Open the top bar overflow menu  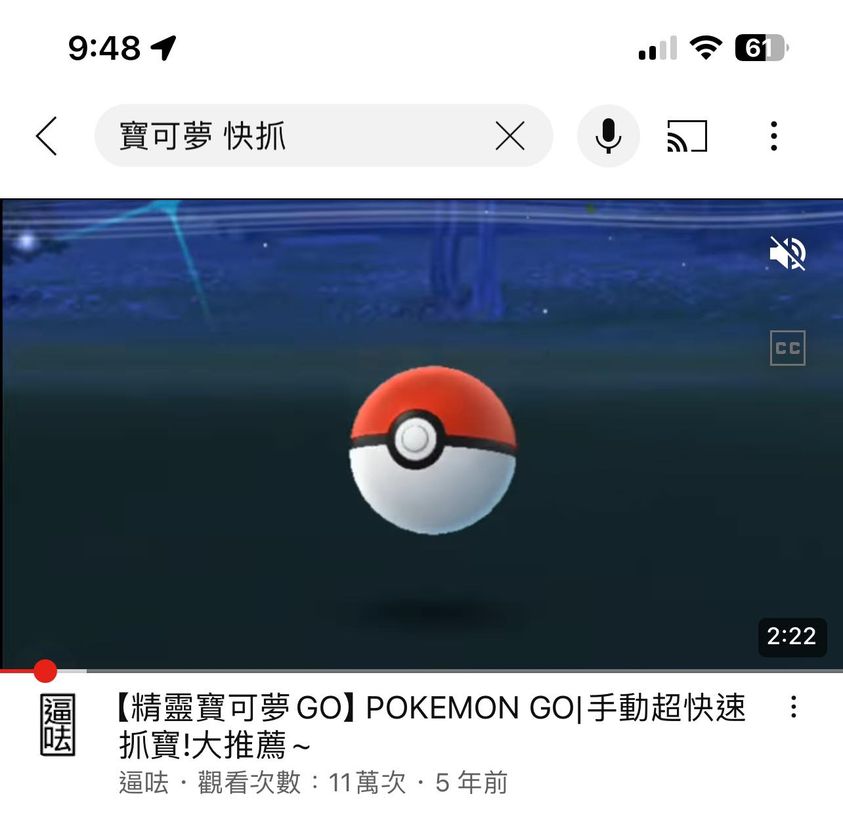(773, 136)
